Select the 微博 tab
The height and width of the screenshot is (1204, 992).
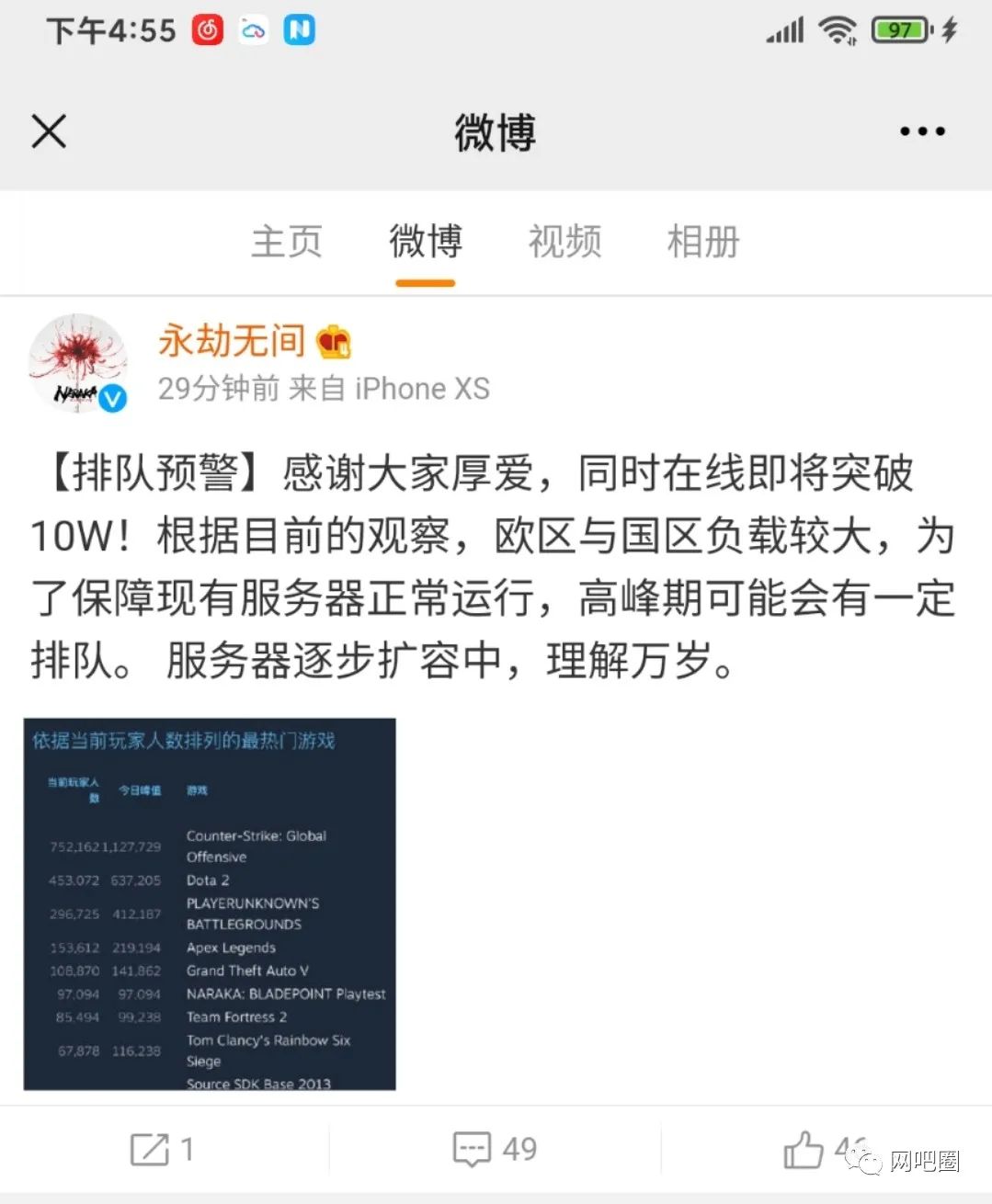pos(426,242)
